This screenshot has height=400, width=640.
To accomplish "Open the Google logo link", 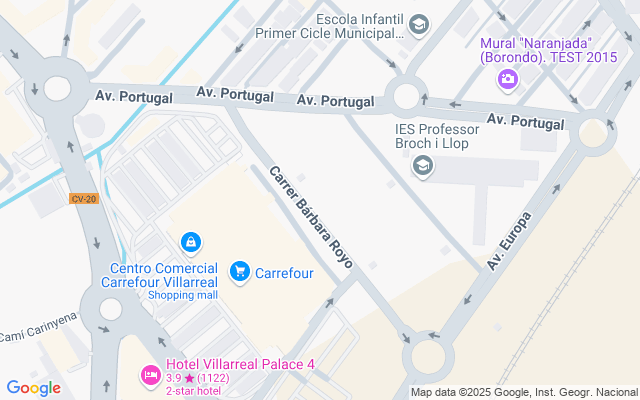I will [x=34, y=389].
